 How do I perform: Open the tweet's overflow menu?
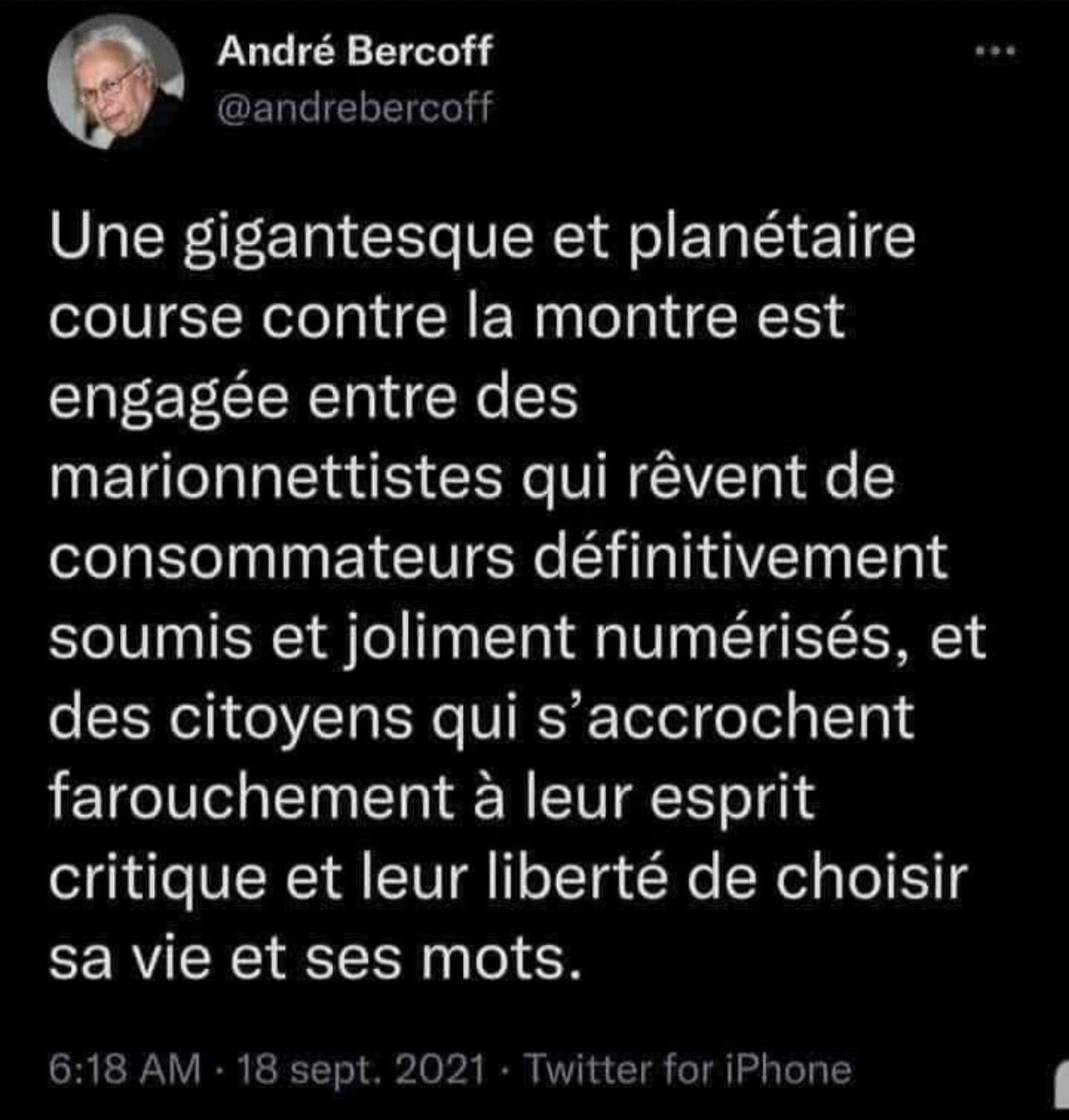click(996, 52)
